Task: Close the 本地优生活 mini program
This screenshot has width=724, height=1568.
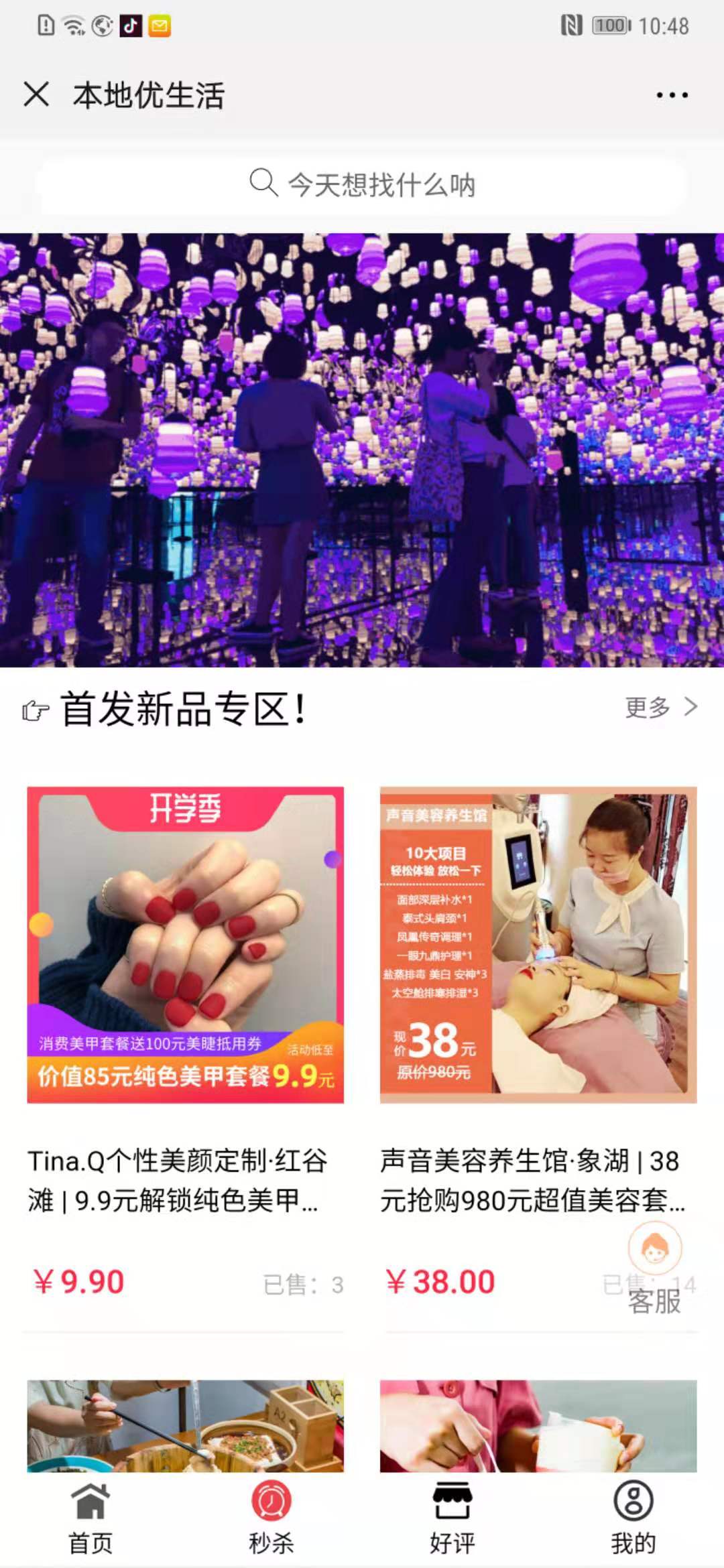Action: point(36,94)
